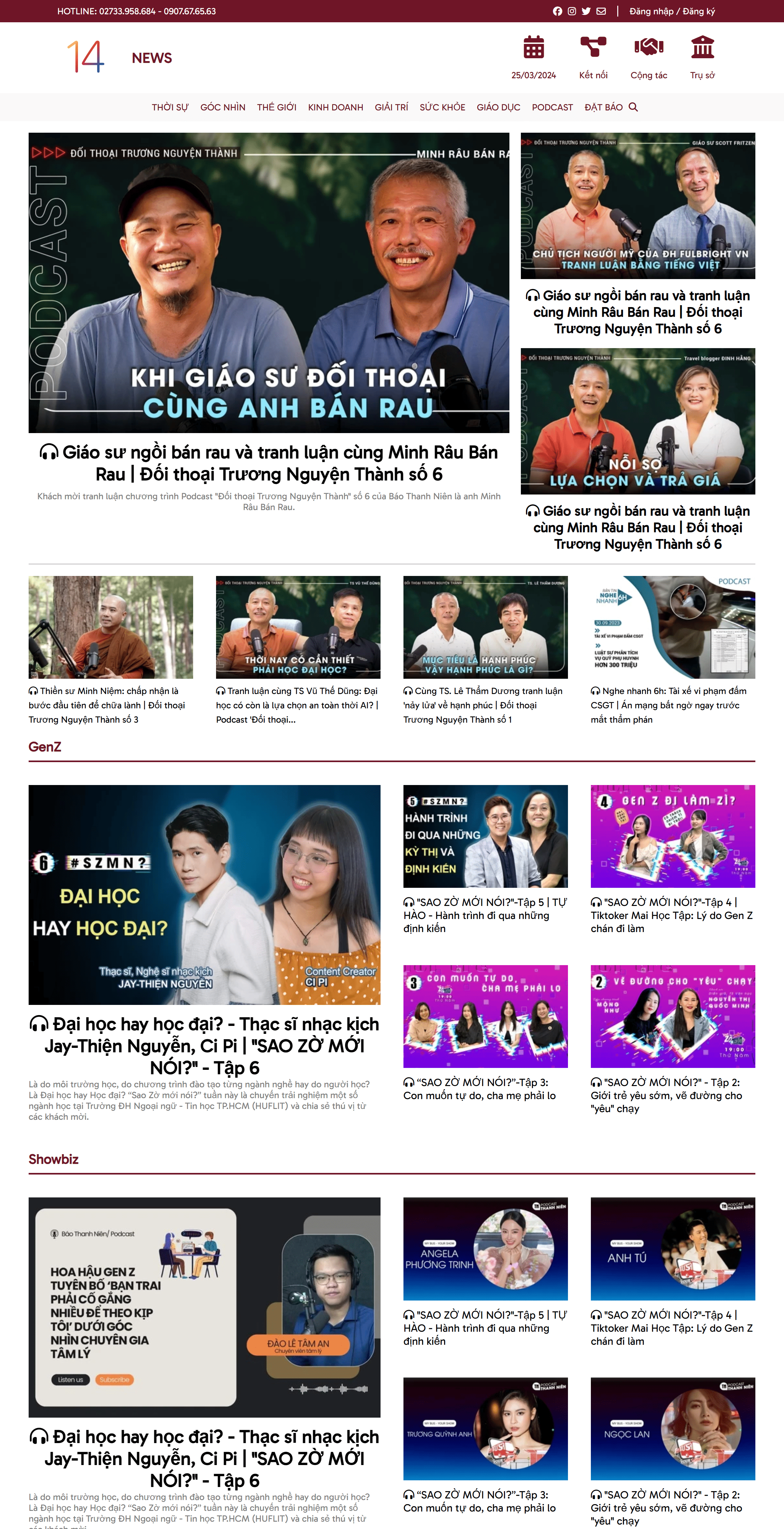Open the Instagram icon in top bar
Viewport: 784px width, 1529px height.
tap(571, 11)
